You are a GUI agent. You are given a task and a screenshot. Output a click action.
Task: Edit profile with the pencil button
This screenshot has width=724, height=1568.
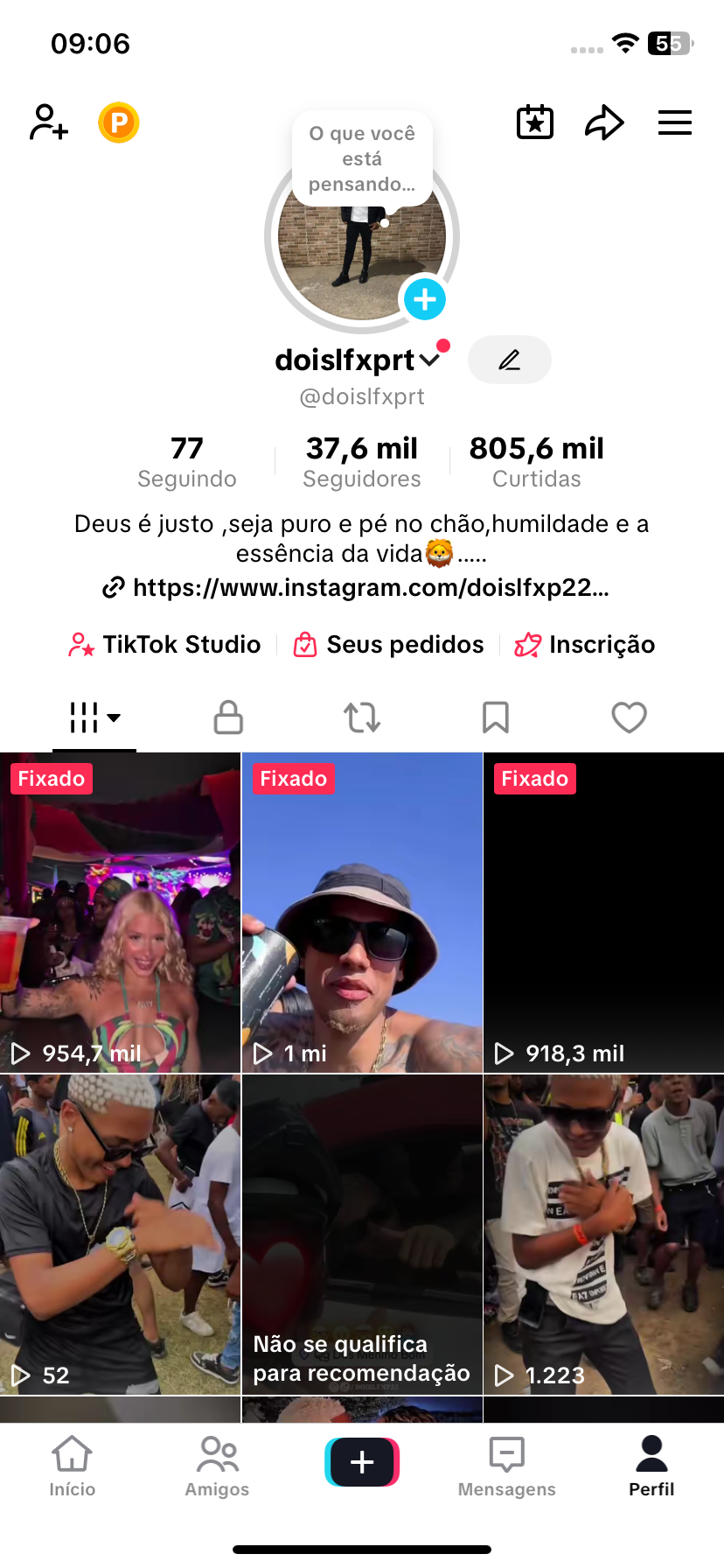coord(510,360)
